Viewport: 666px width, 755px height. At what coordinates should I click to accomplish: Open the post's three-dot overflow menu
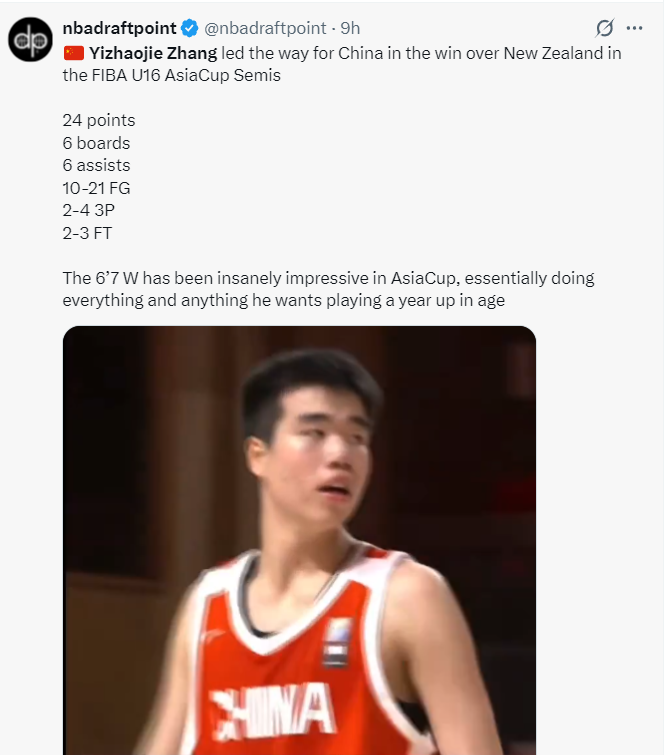coord(634,28)
